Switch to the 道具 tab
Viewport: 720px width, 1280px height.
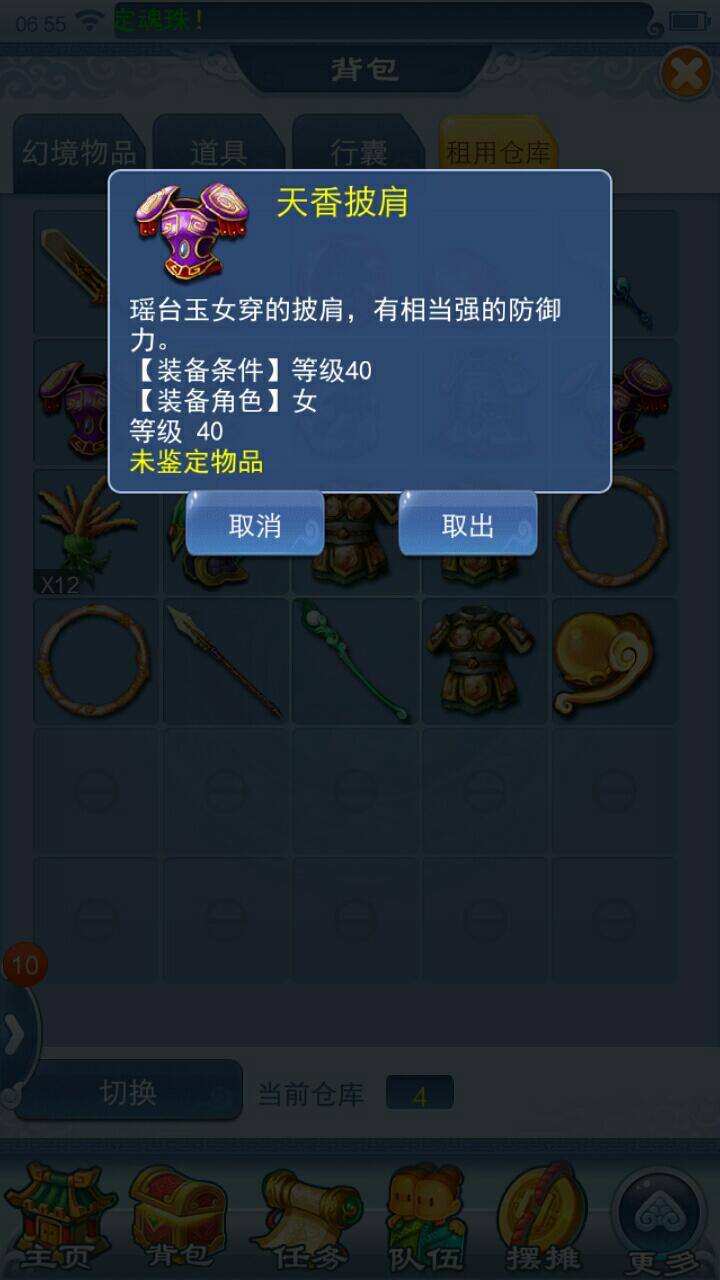[218, 152]
